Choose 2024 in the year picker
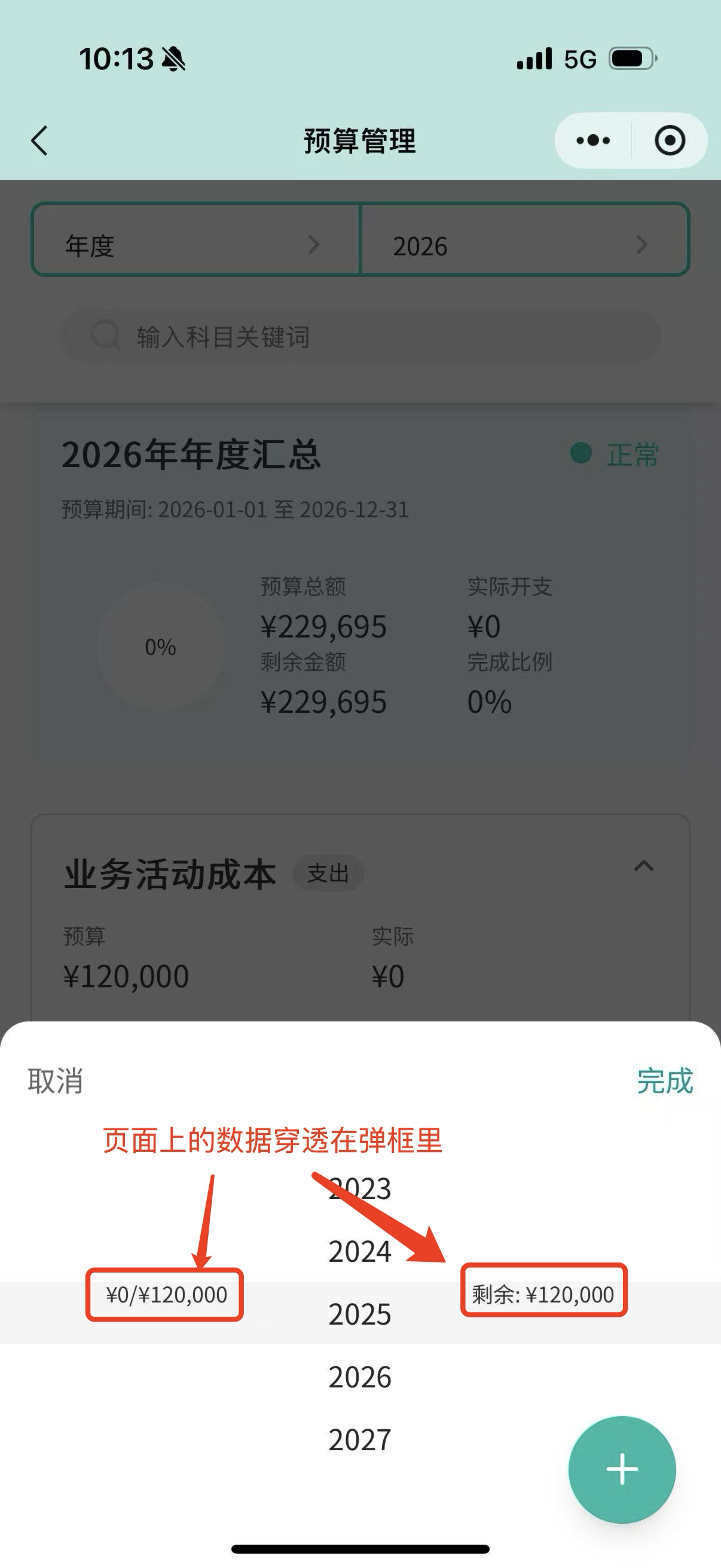Image resolution: width=721 pixels, height=1568 pixels. pos(359,1252)
